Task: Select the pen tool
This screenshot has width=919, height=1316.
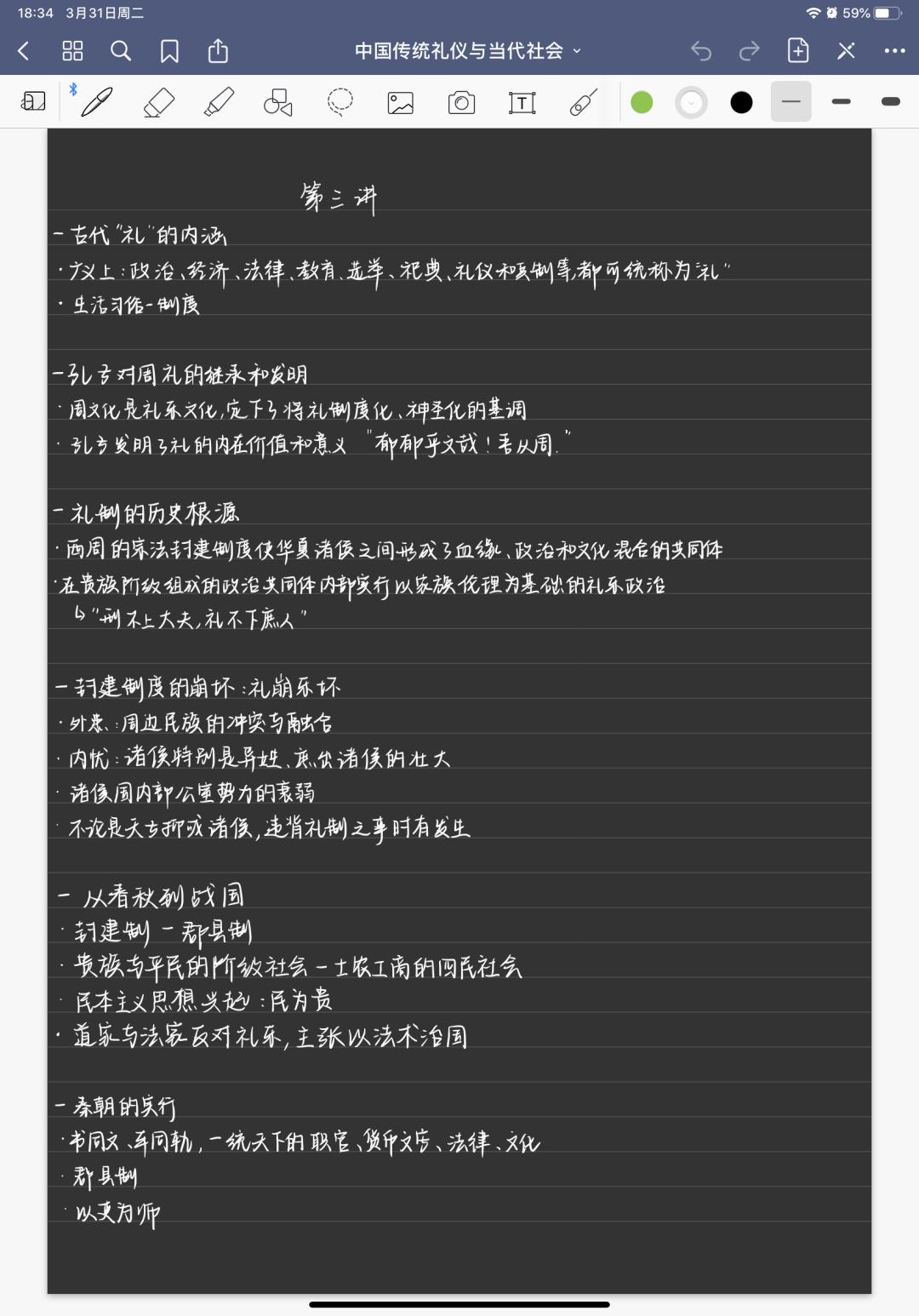Action: coord(97,102)
